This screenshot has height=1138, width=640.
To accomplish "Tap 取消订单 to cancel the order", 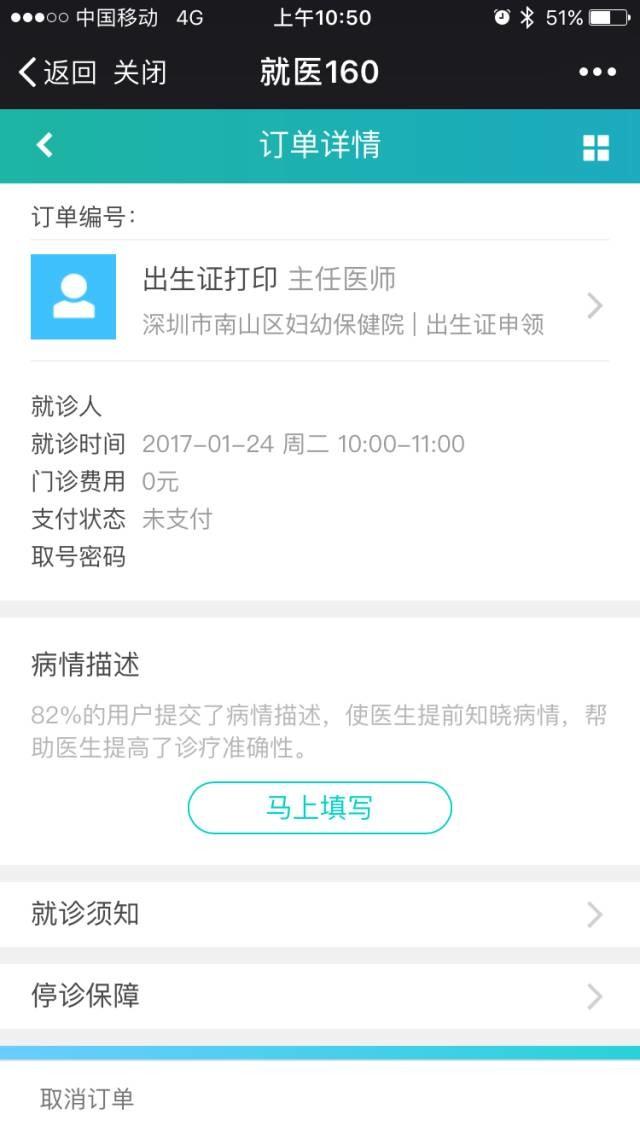I will 87,1099.
